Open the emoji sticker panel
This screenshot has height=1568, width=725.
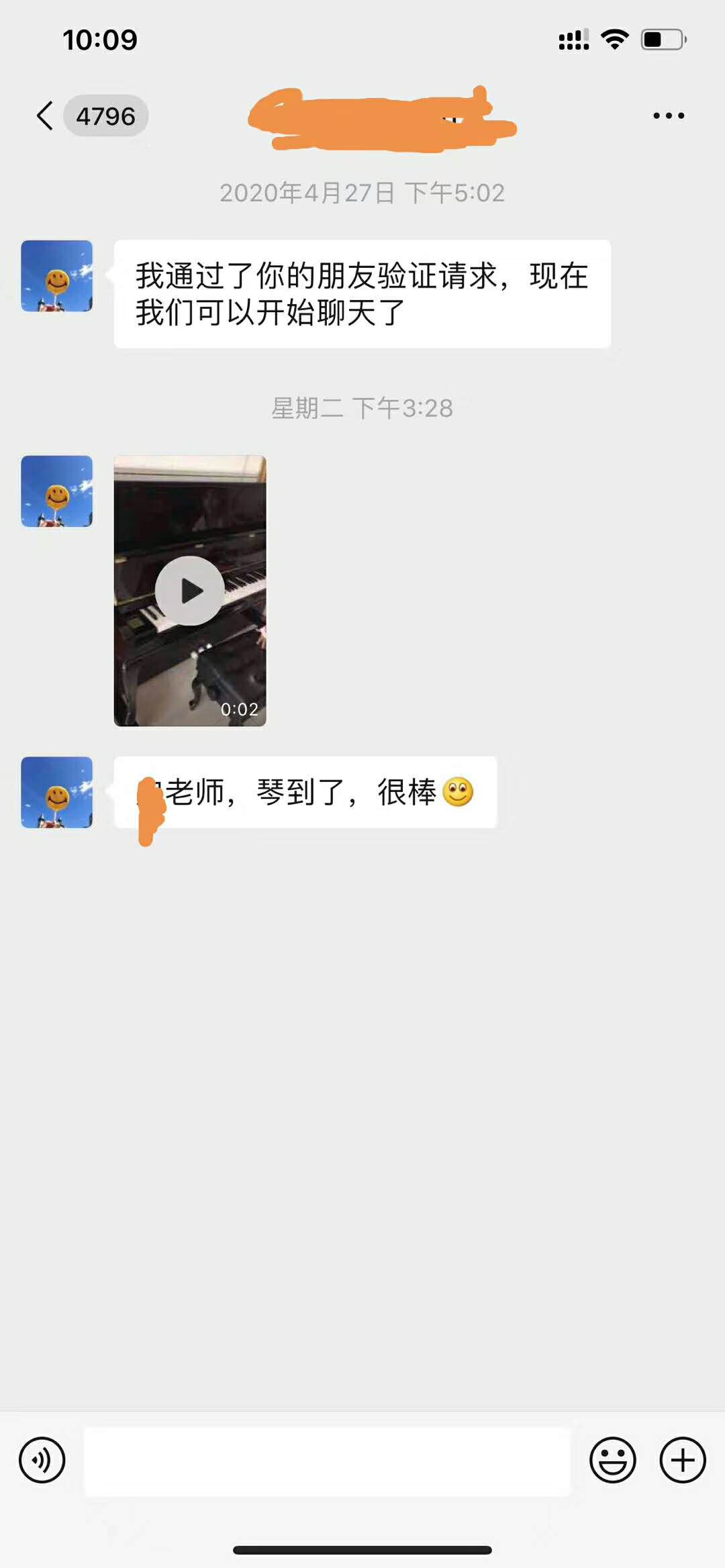[x=612, y=1460]
